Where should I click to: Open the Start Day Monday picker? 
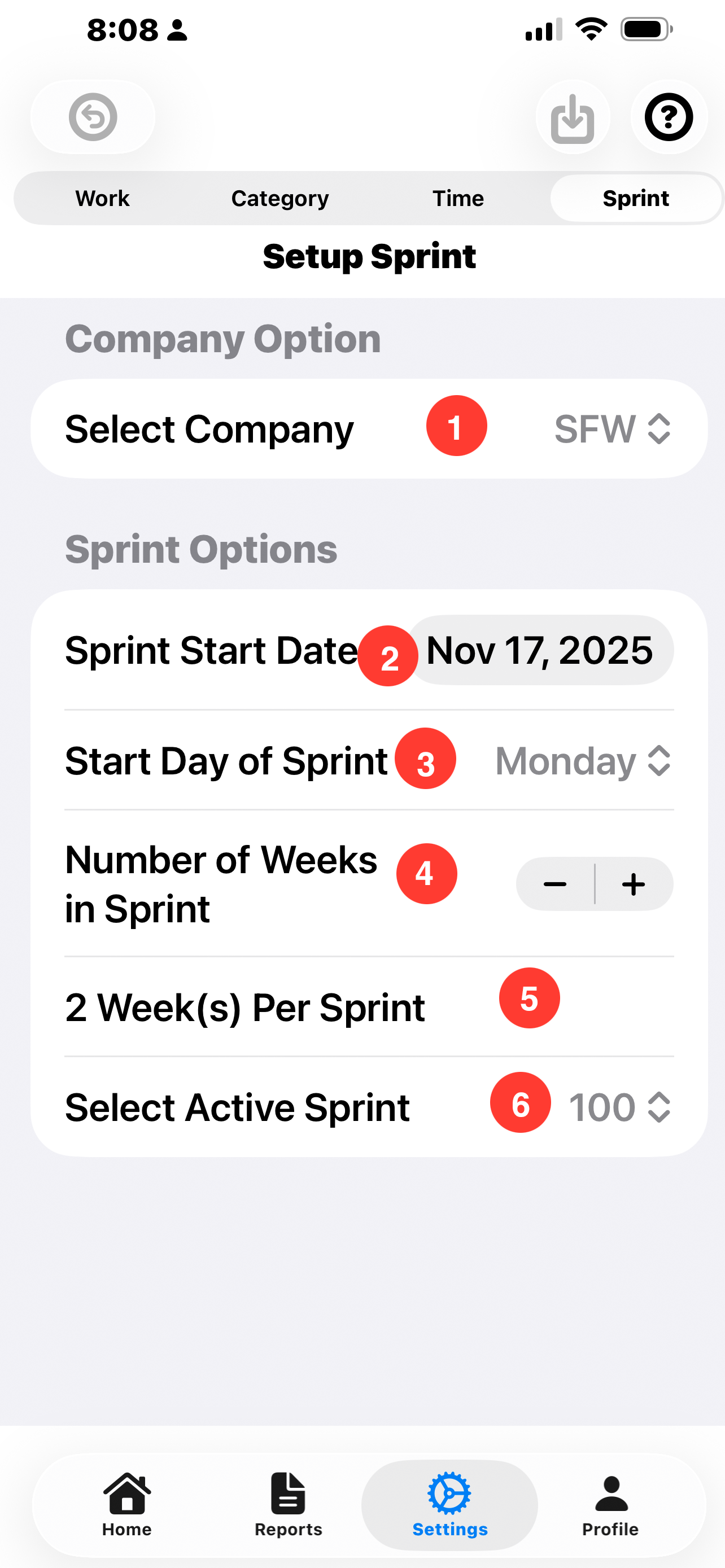tap(583, 761)
